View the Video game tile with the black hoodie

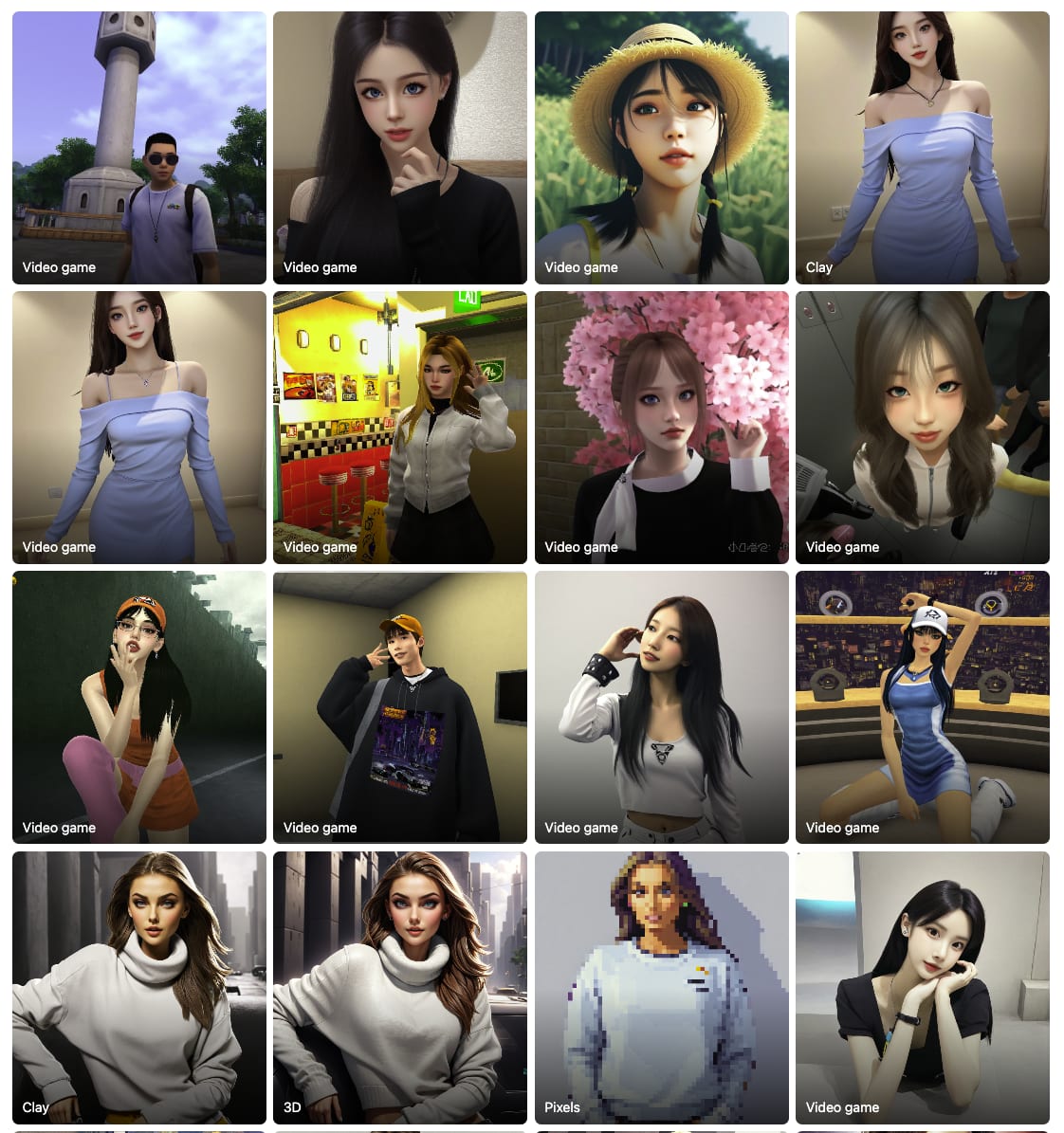point(399,707)
